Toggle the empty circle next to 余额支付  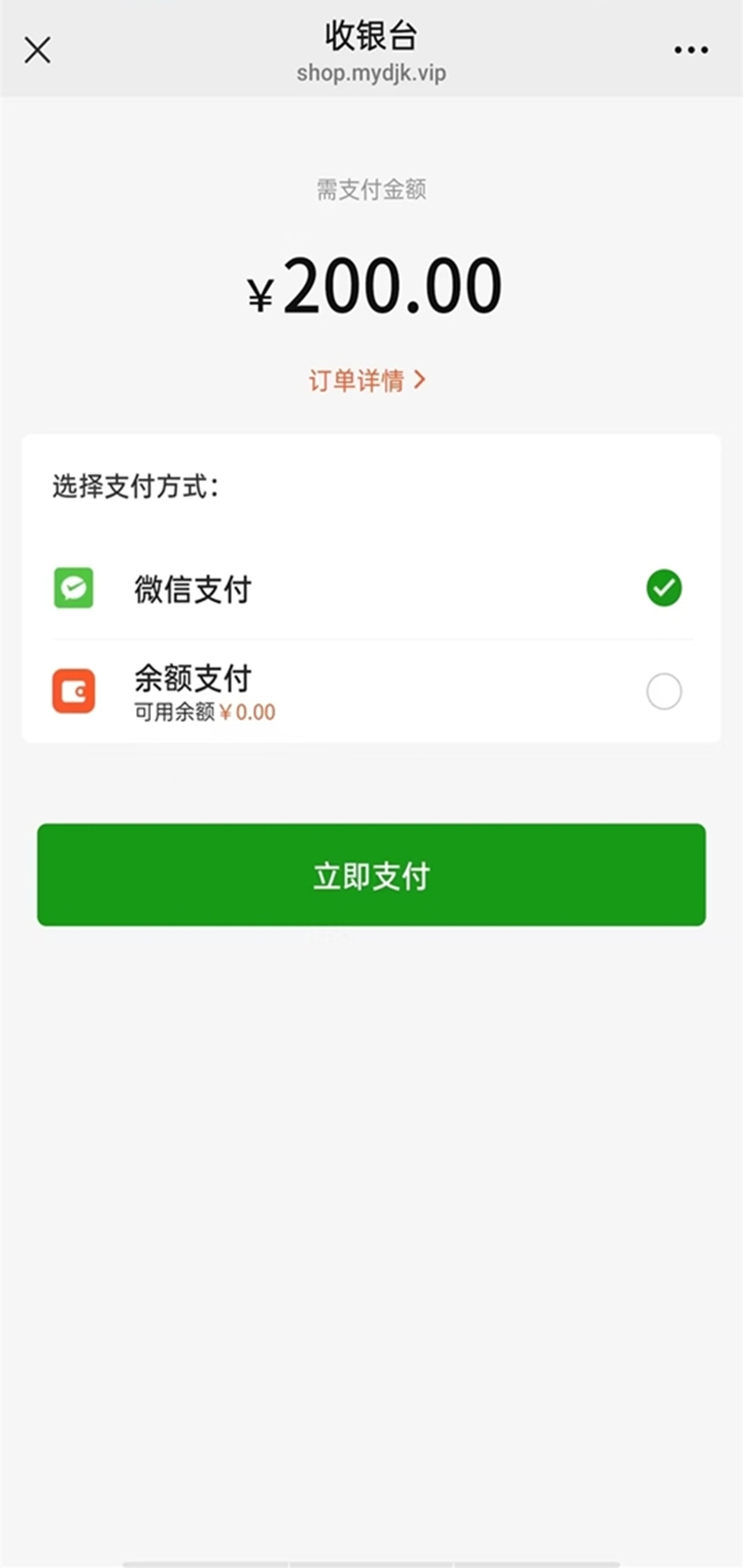point(664,692)
